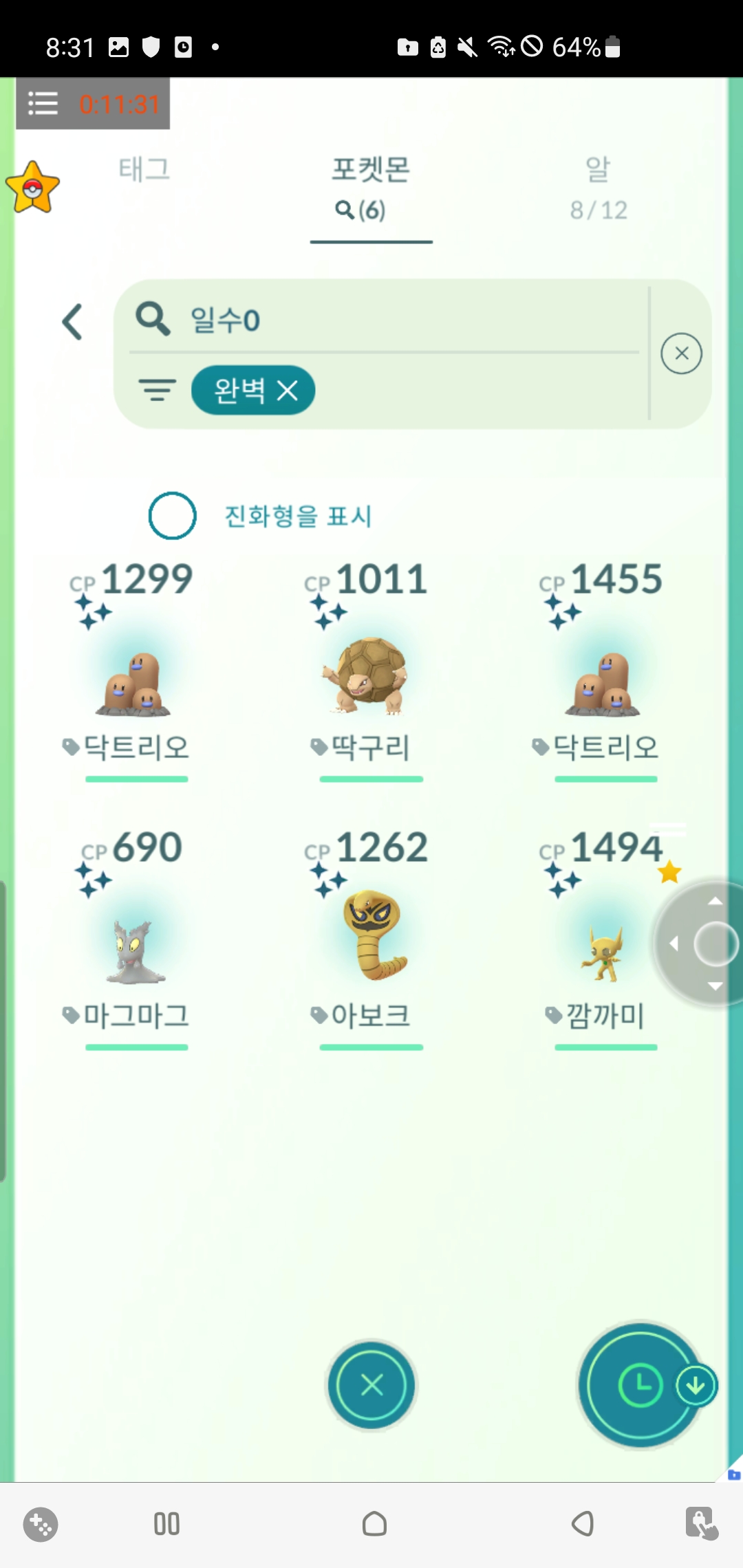Open the filter options icon

pos(157,390)
